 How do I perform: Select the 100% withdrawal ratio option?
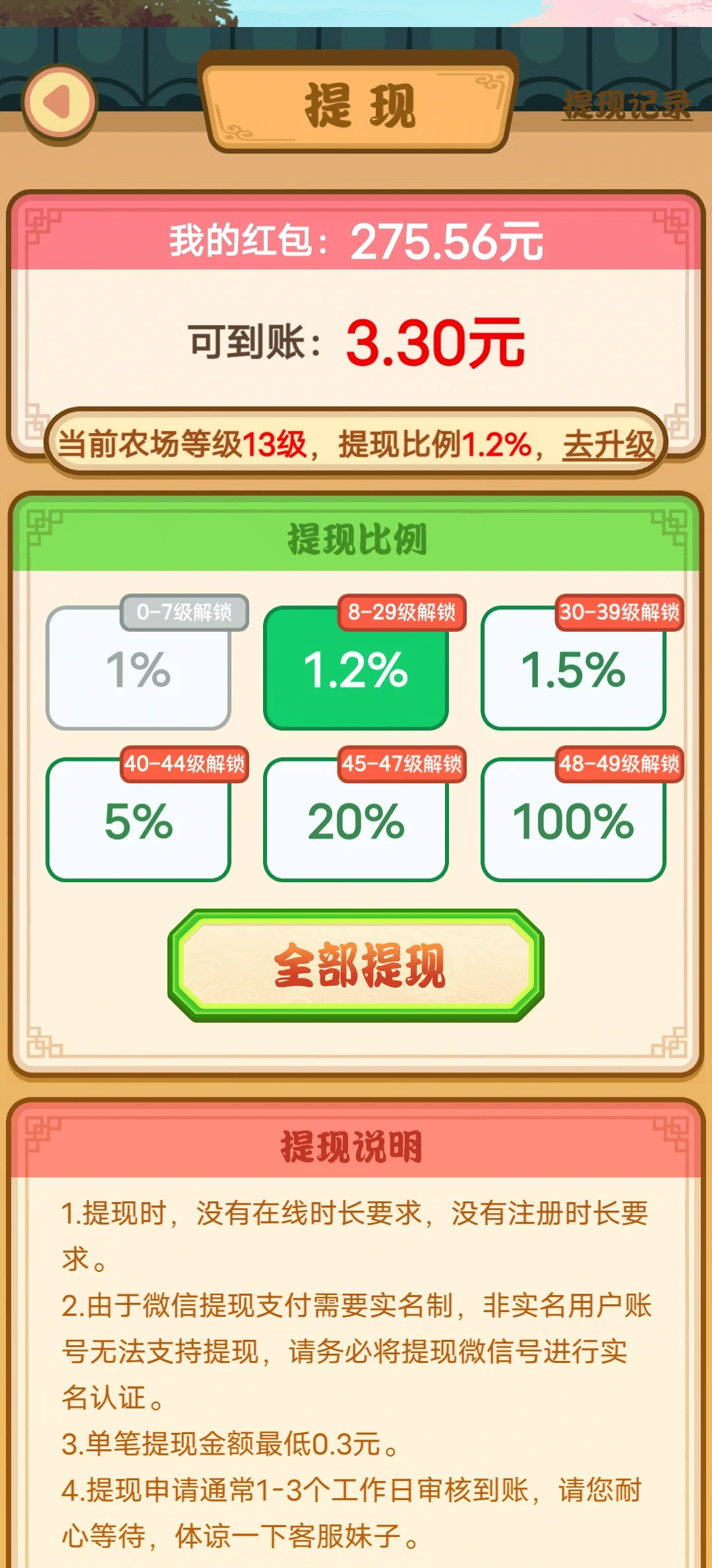click(574, 821)
